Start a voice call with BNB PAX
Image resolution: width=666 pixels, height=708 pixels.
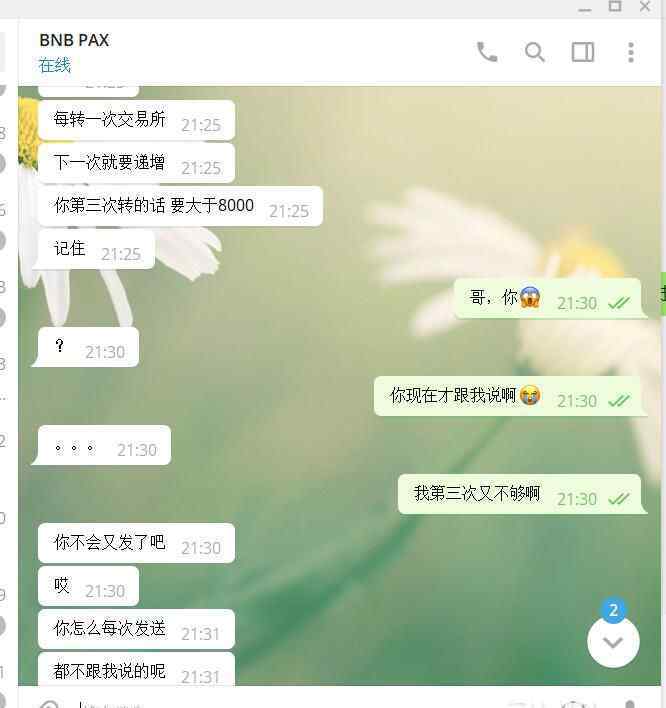pyautogui.click(x=487, y=52)
